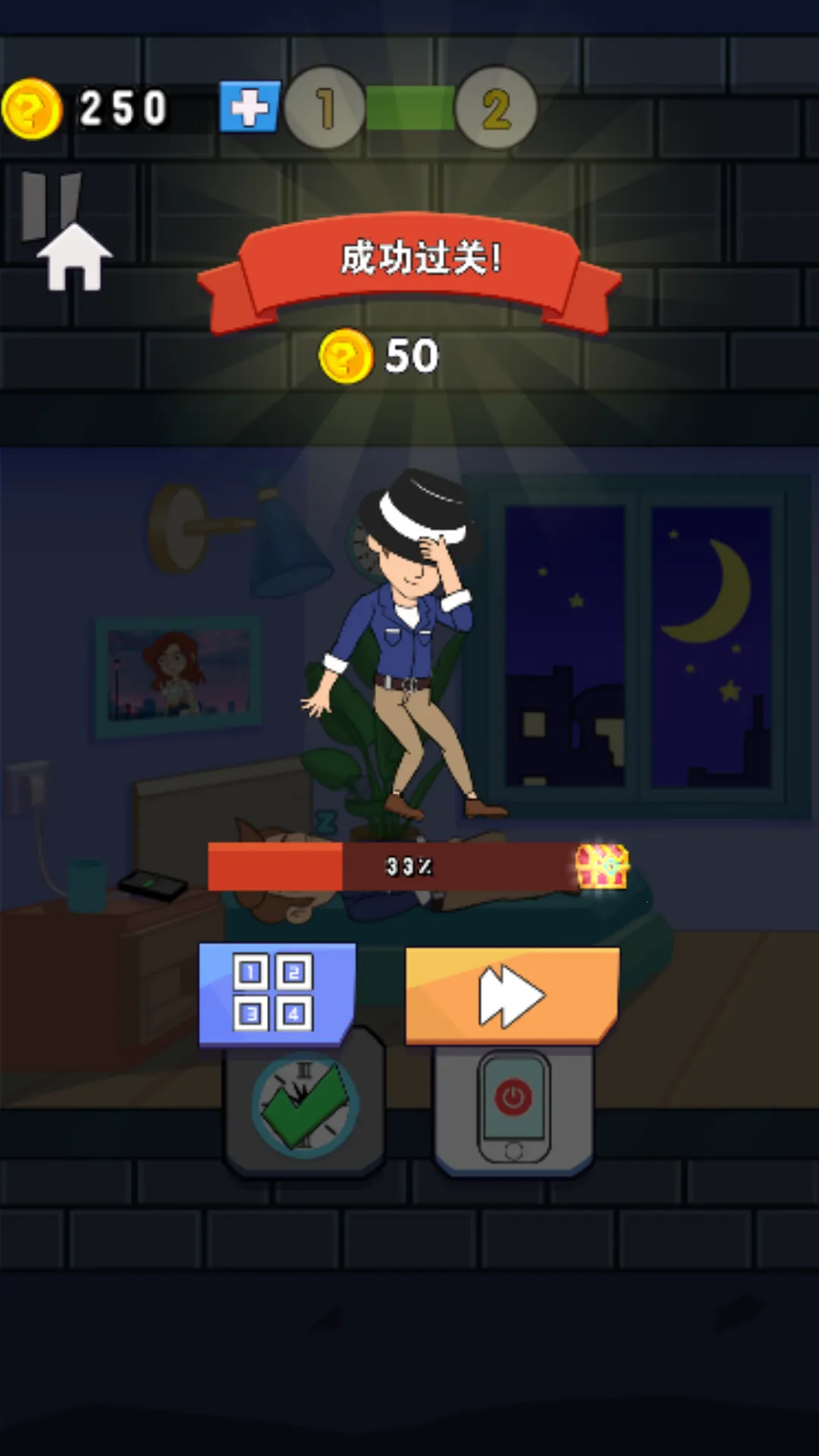Open the treasure chest reward
The height and width of the screenshot is (1456, 819).
point(601,866)
